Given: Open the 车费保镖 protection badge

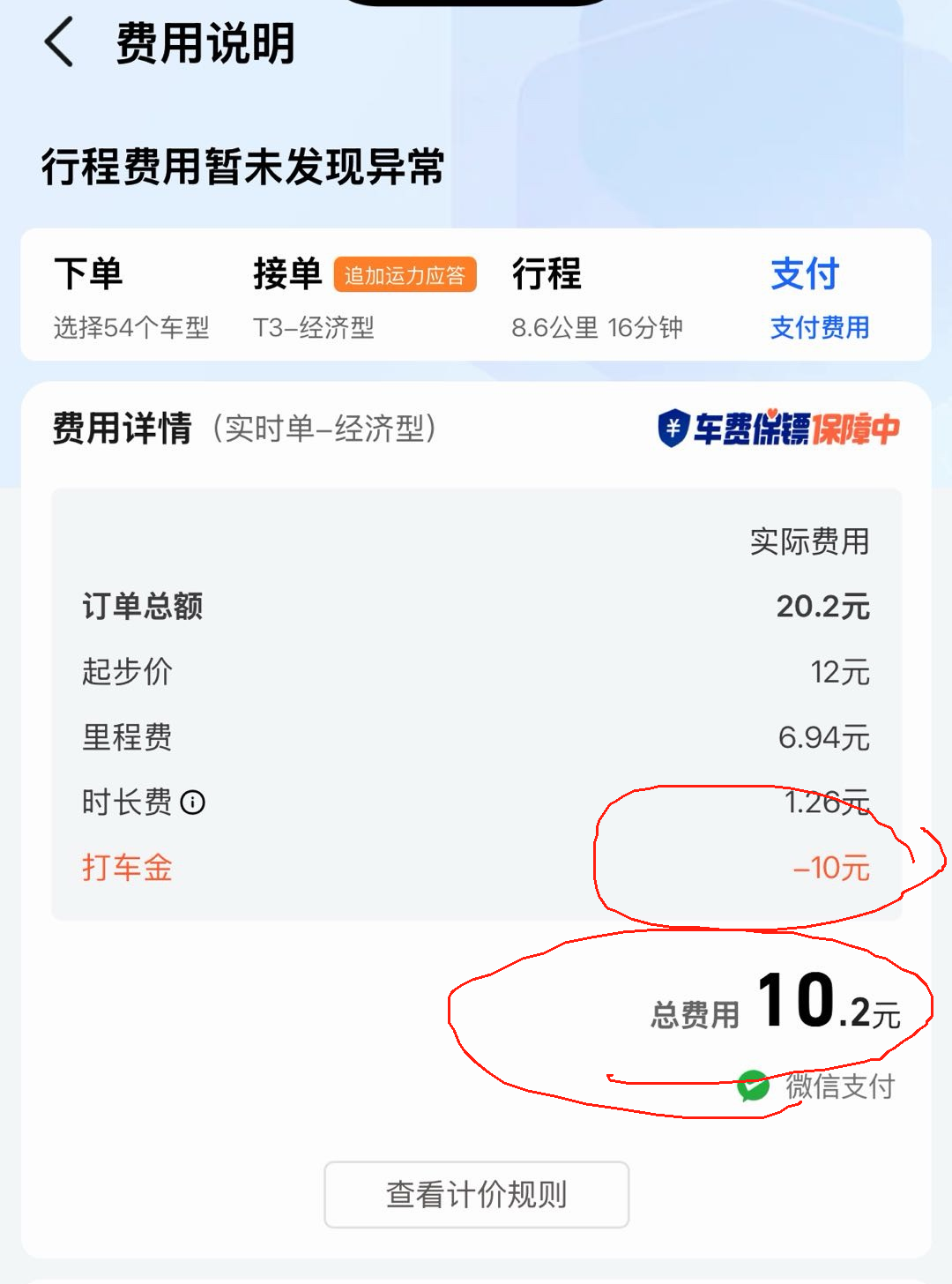Looking at the screenshot, I should pos(778,429).
